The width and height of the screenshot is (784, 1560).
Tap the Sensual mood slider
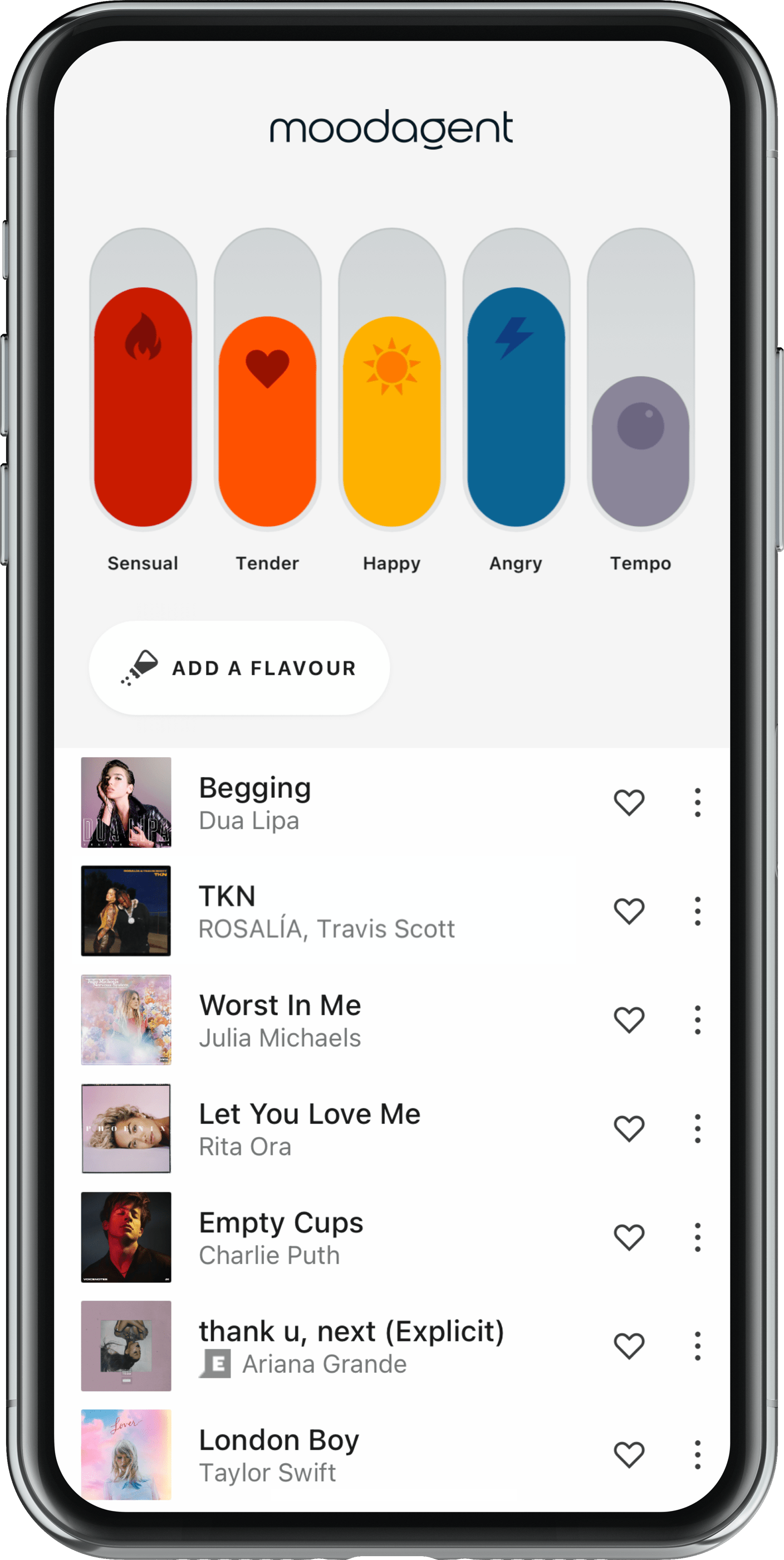(x=143, y=406)
